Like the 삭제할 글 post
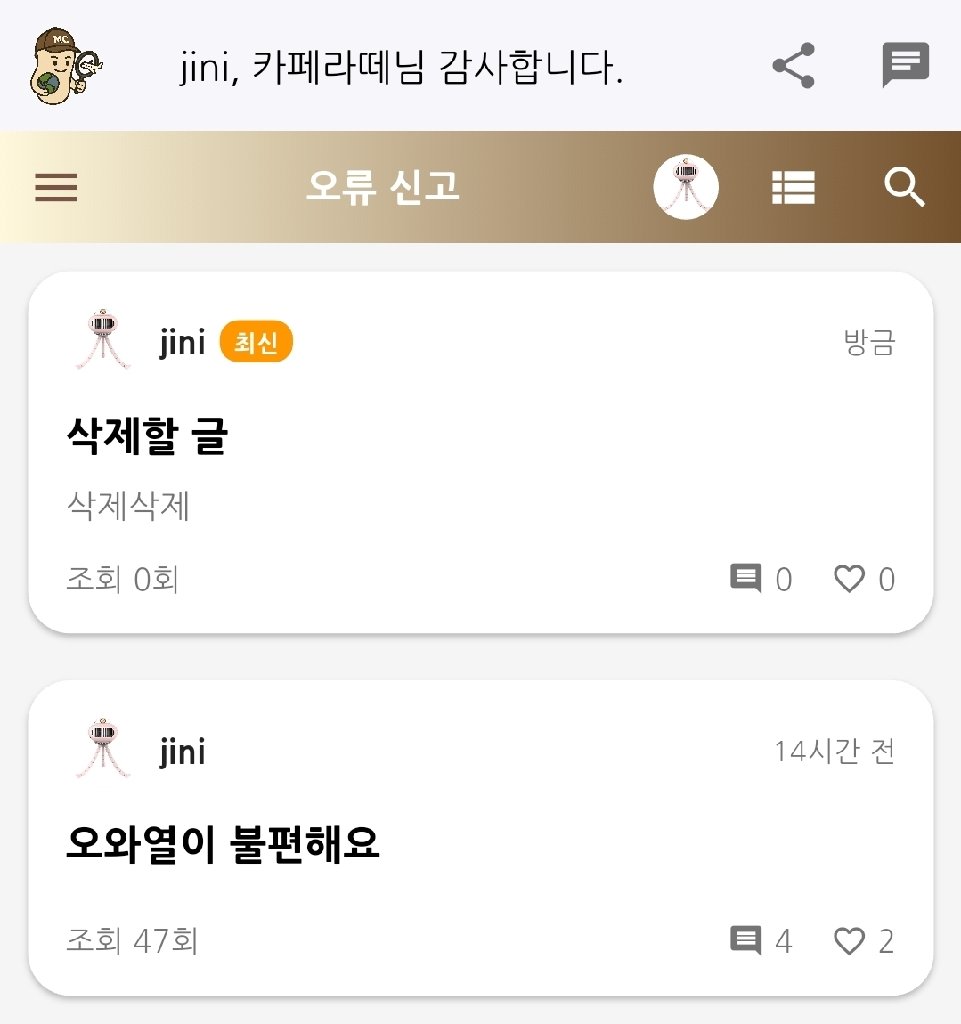The height and width of the screenshot is (1024, 961). pyautogui.click(x=849, y=579)
